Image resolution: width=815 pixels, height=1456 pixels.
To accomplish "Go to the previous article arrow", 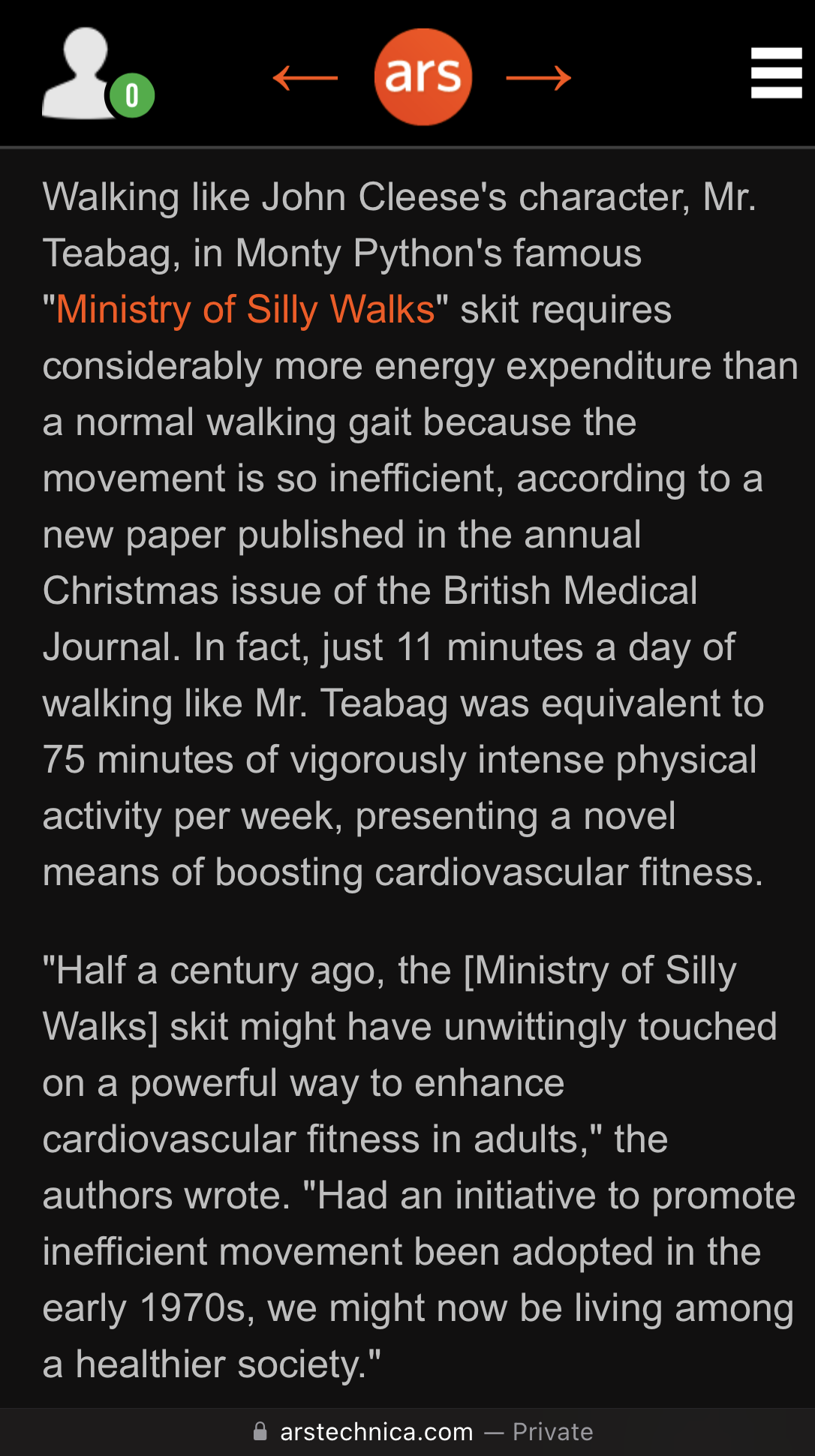I will (305, 77).
